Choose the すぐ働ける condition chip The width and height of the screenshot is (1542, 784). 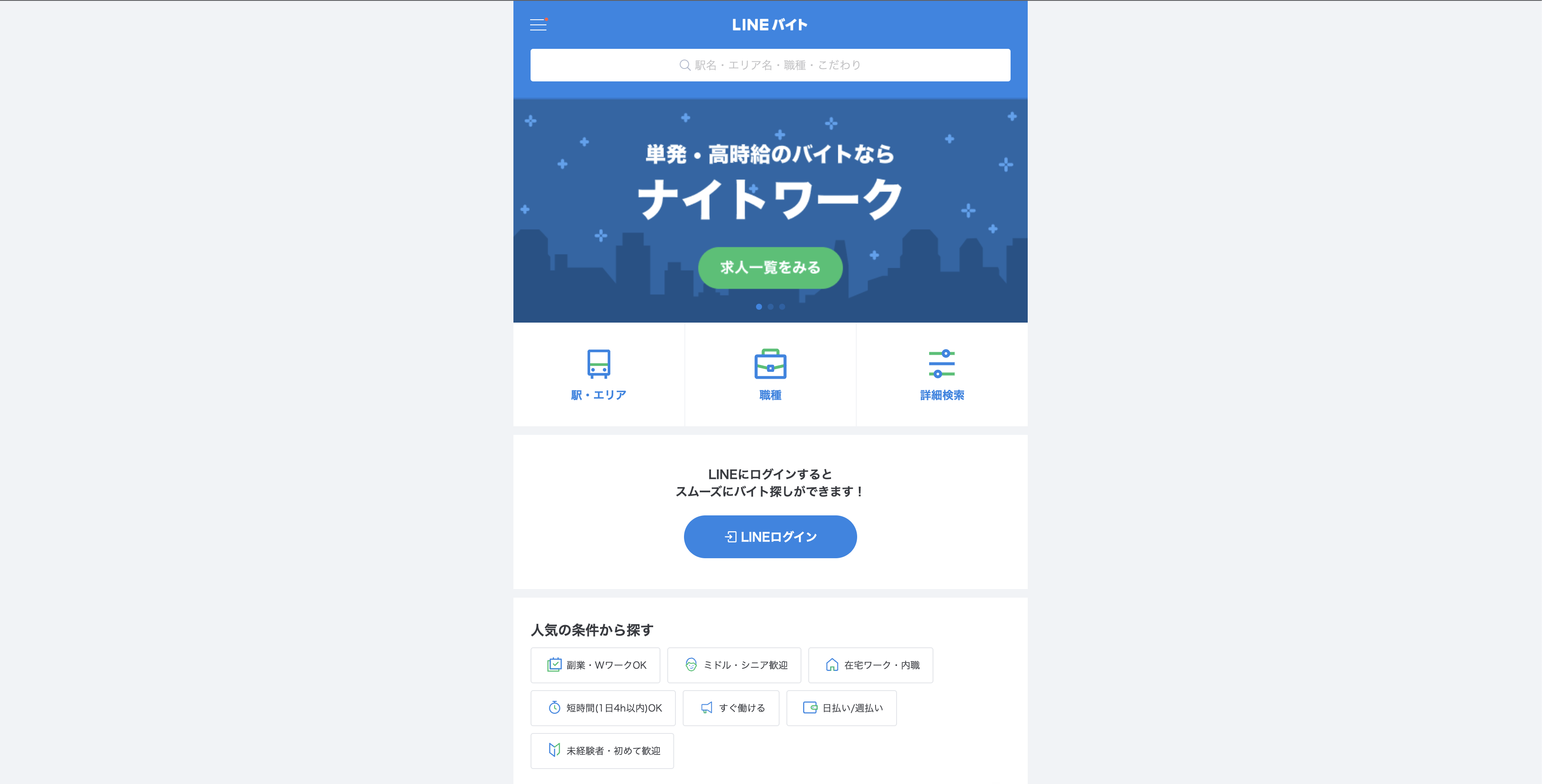click(x=731, y=708)
